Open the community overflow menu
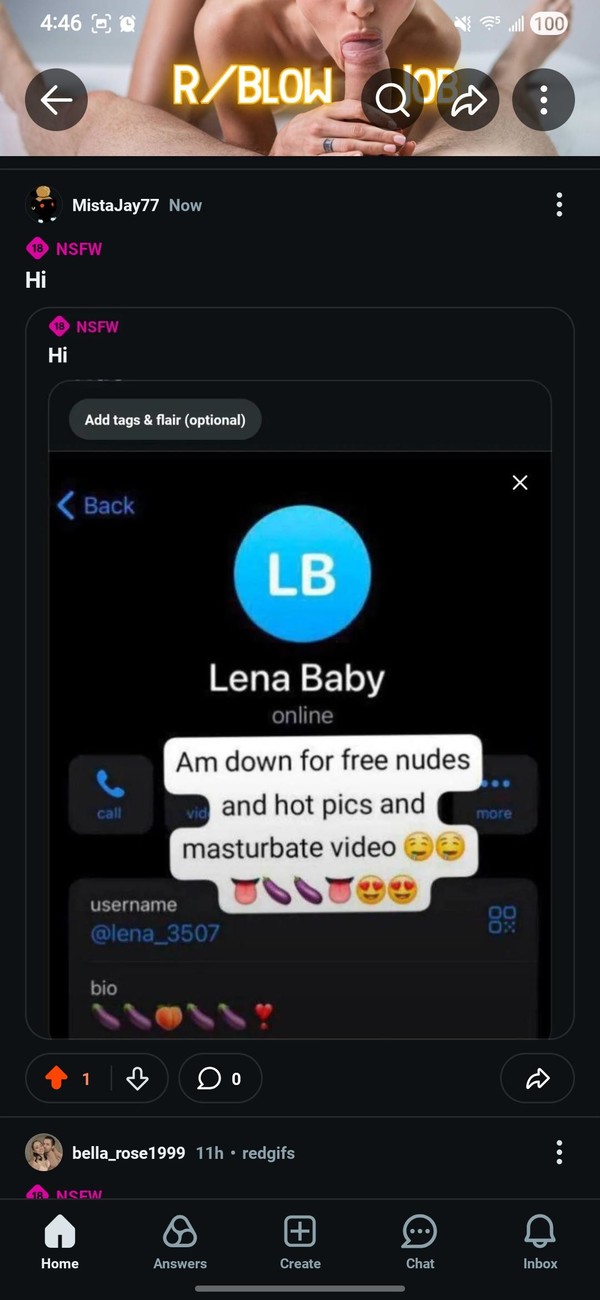This screenshot has width=600, height=1300. click(x=543, y=99)
